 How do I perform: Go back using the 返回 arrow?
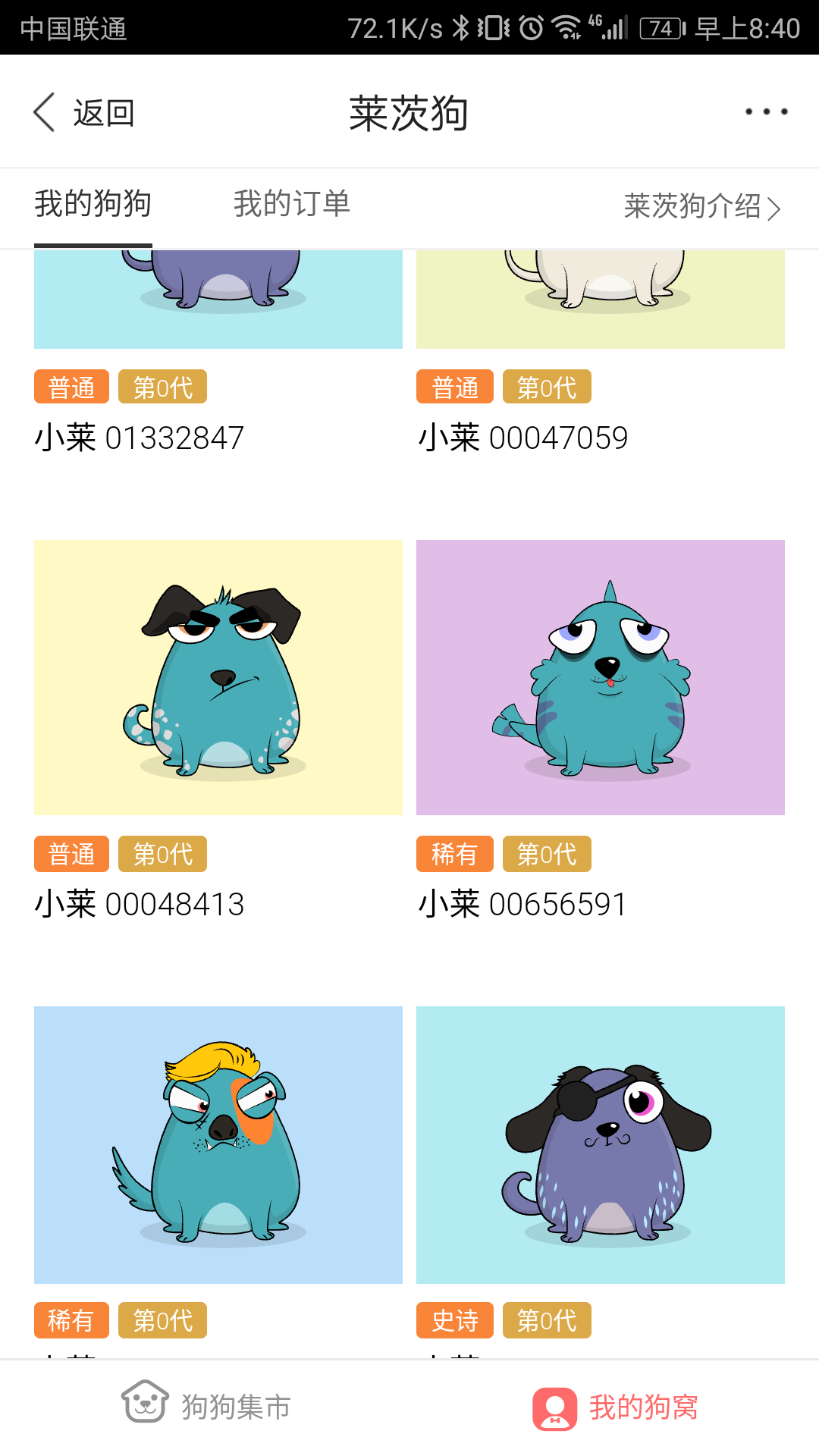(83, 112)
